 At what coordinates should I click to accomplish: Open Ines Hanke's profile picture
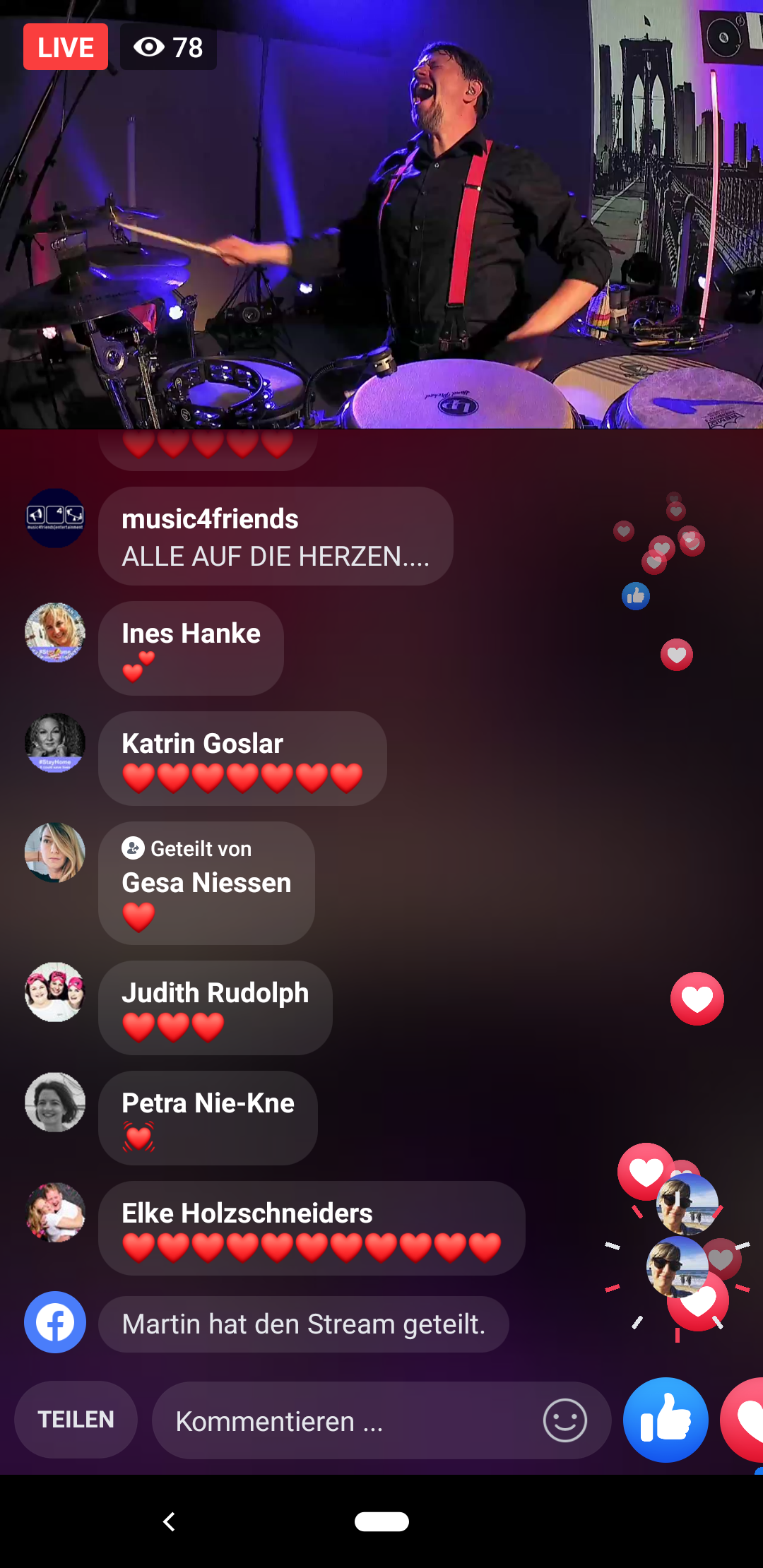(x=55, y=633)
